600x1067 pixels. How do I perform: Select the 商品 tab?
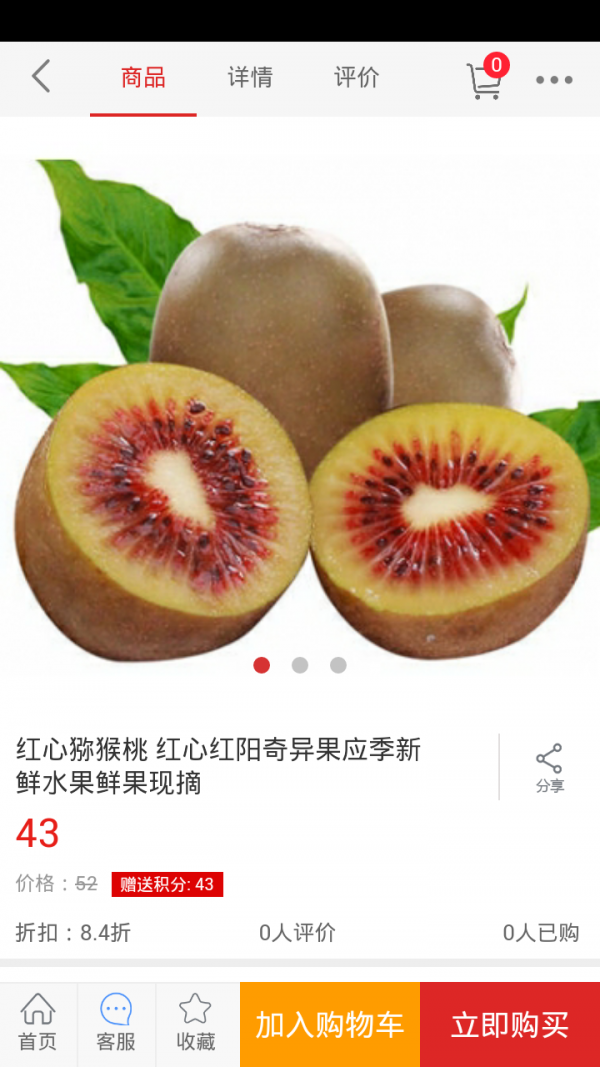coord(143,77)
